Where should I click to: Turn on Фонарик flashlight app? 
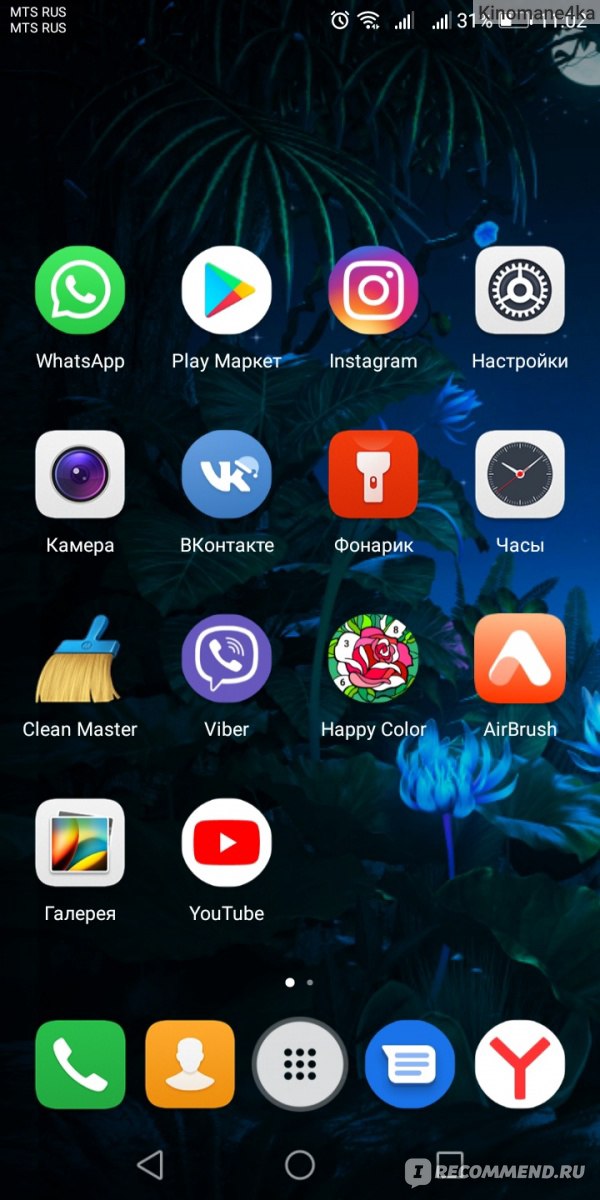point(373,475)
